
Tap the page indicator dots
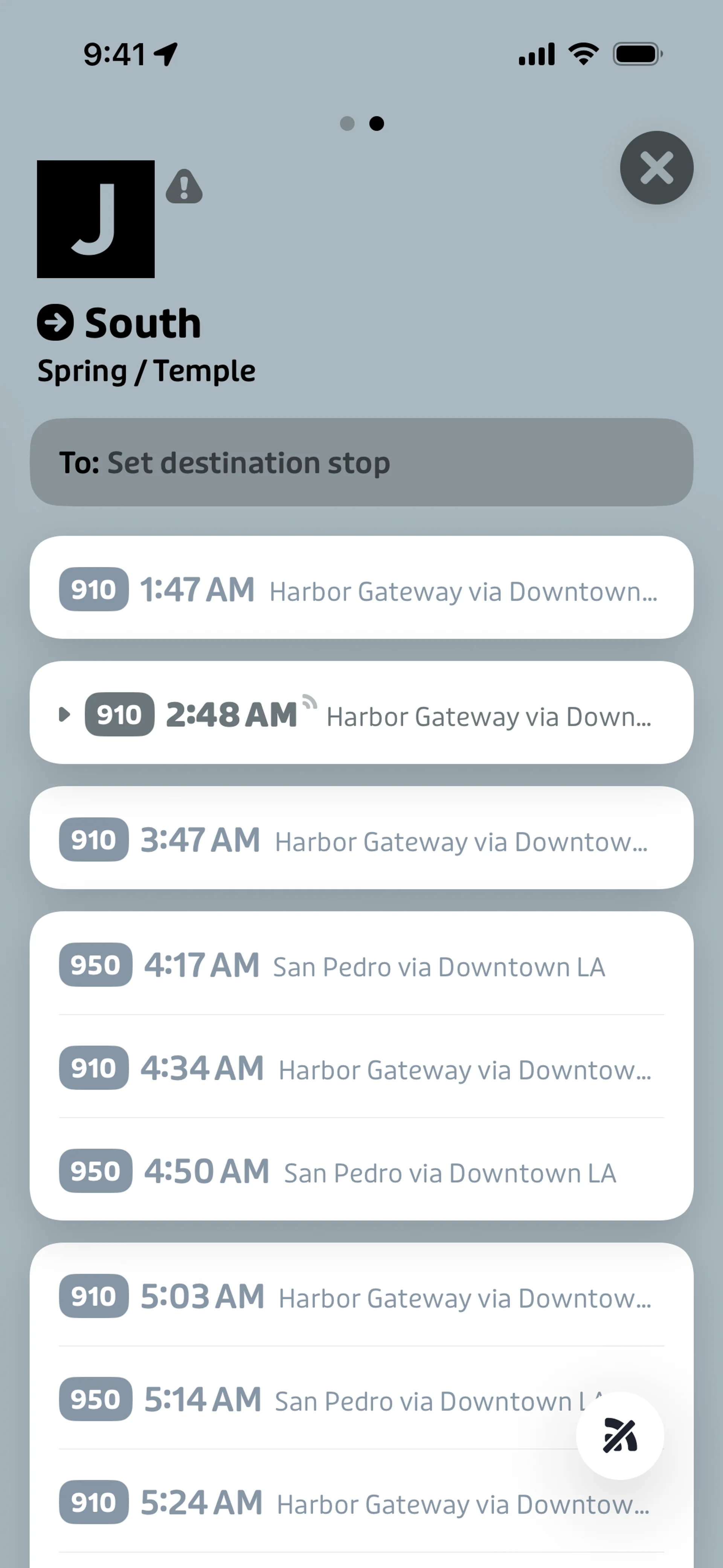coord(361,124)
